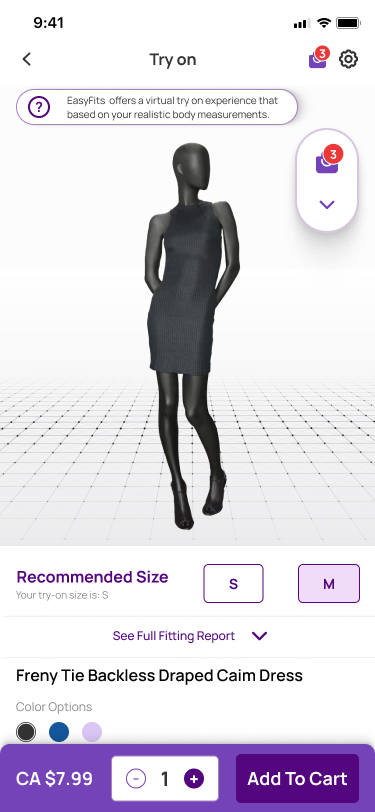Choose the lavender color option
The image size is (375, 812).
tap(92, 732)
